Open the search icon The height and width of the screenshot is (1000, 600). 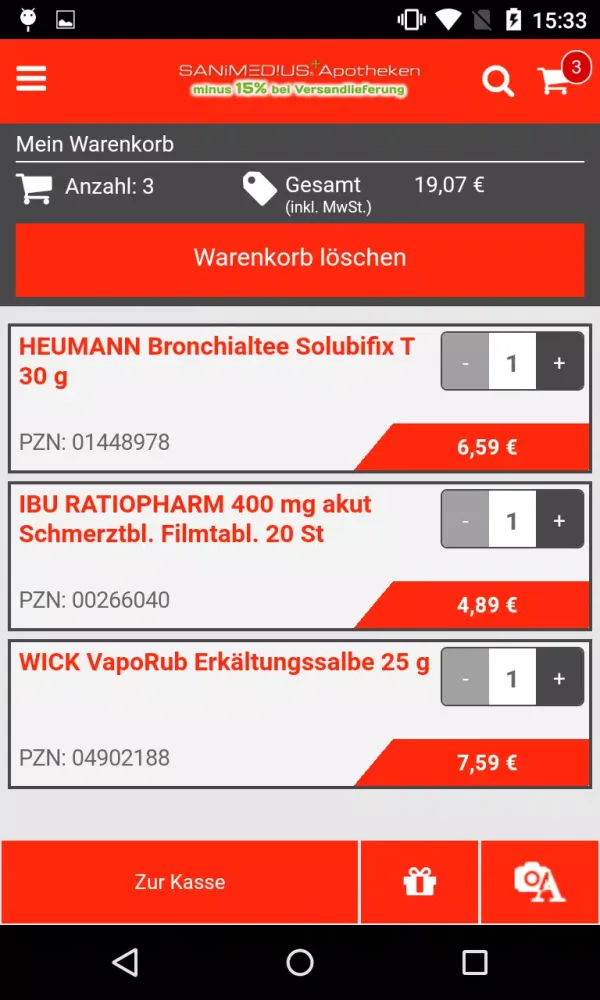[x=497, y=81]
